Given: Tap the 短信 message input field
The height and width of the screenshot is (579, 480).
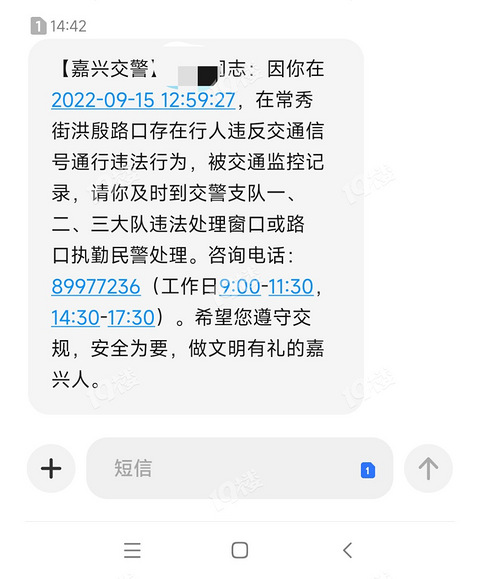Looking at the screenshot, I should click(240, 468).
